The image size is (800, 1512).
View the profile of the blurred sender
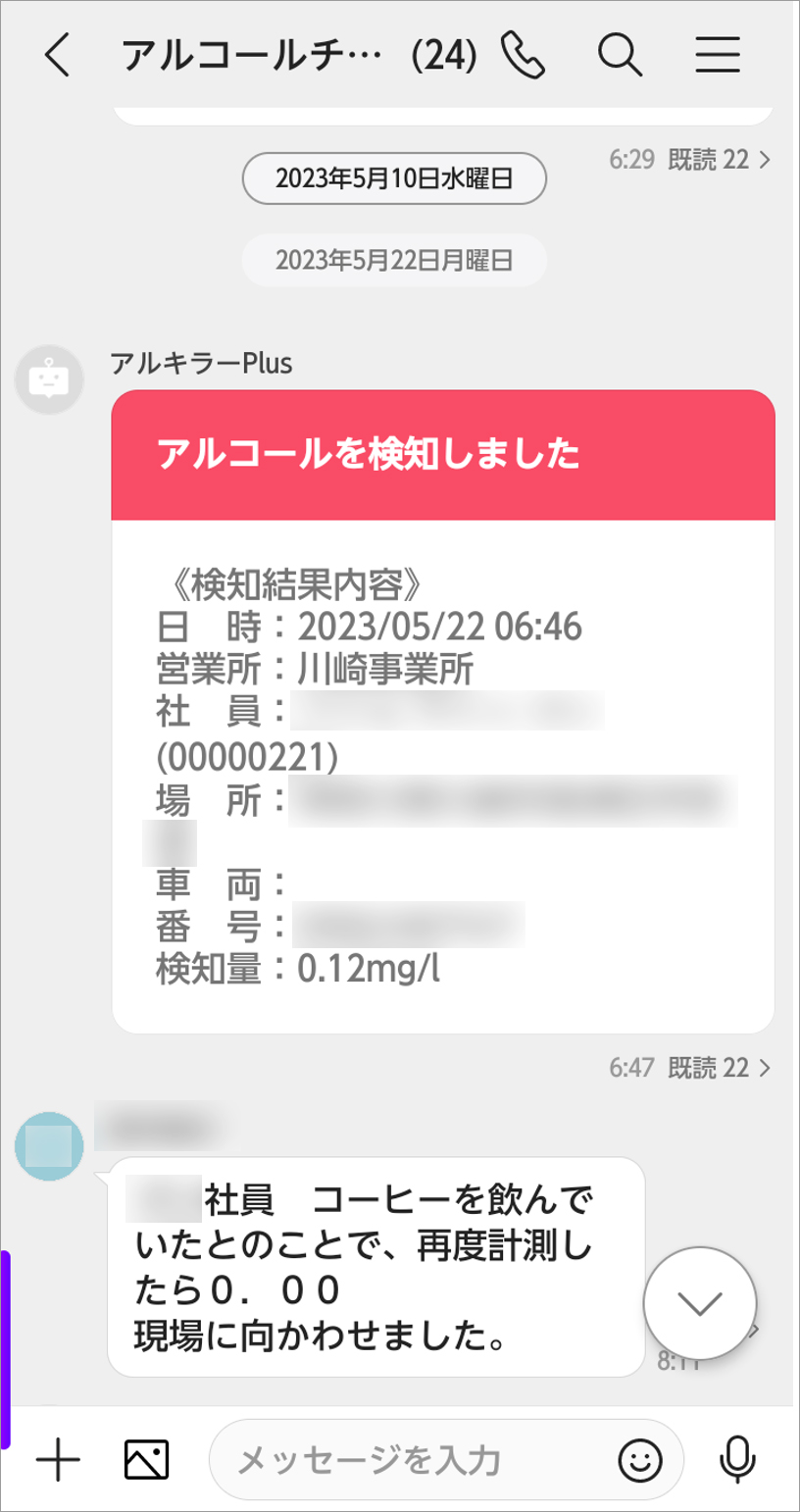(x=48, y=1146)
